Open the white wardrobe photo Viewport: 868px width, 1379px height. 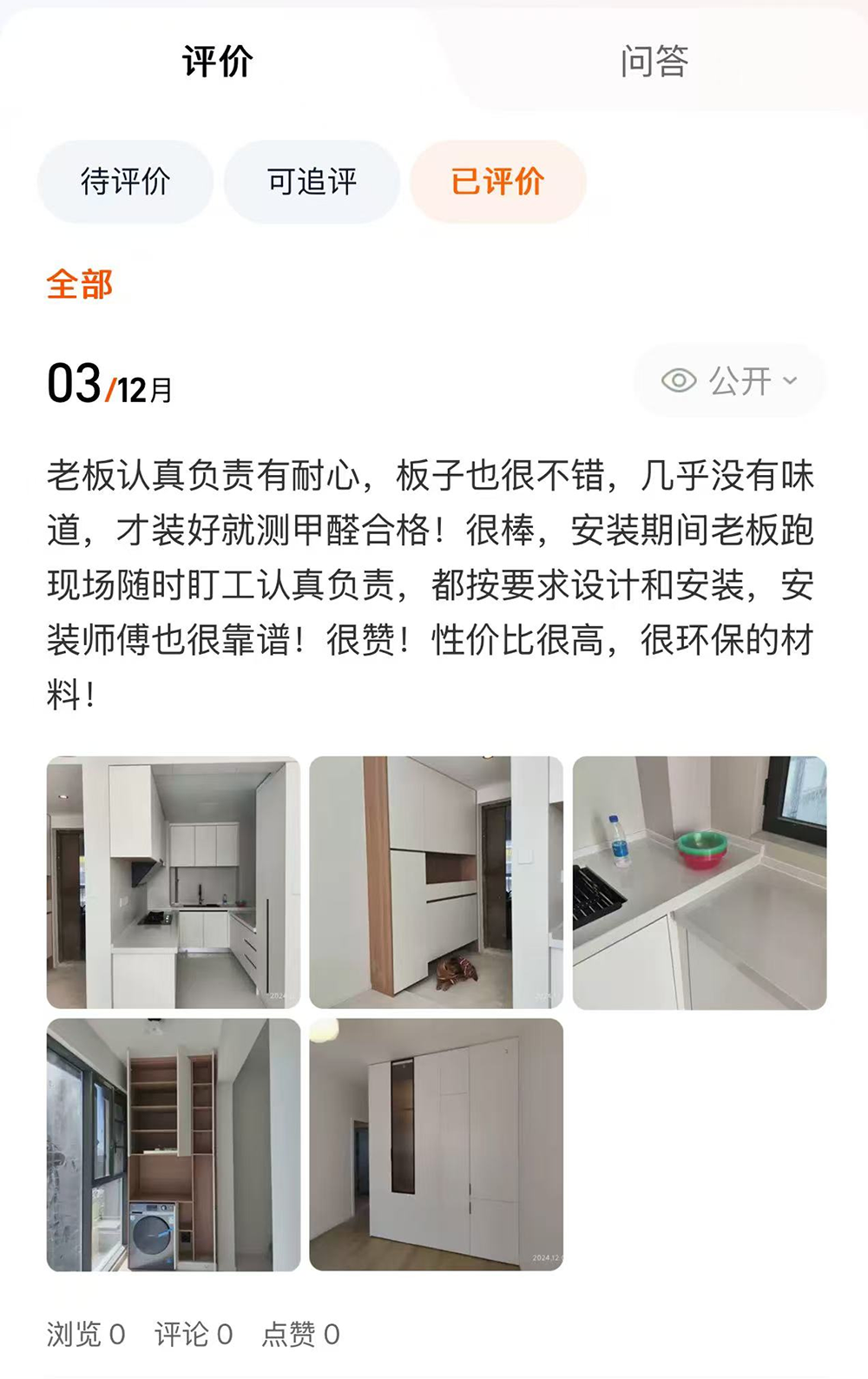(x=436, y=1145)
